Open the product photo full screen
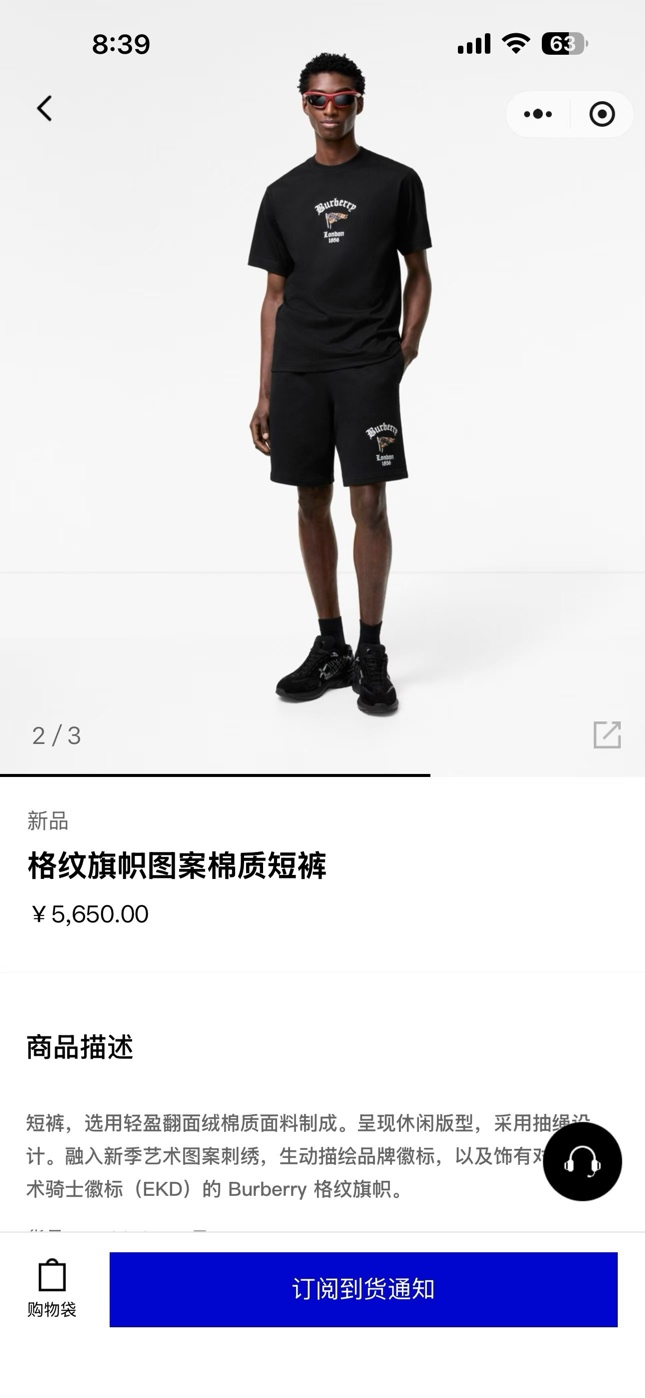This screenshot has height=1398, width=645. point(322,387)
